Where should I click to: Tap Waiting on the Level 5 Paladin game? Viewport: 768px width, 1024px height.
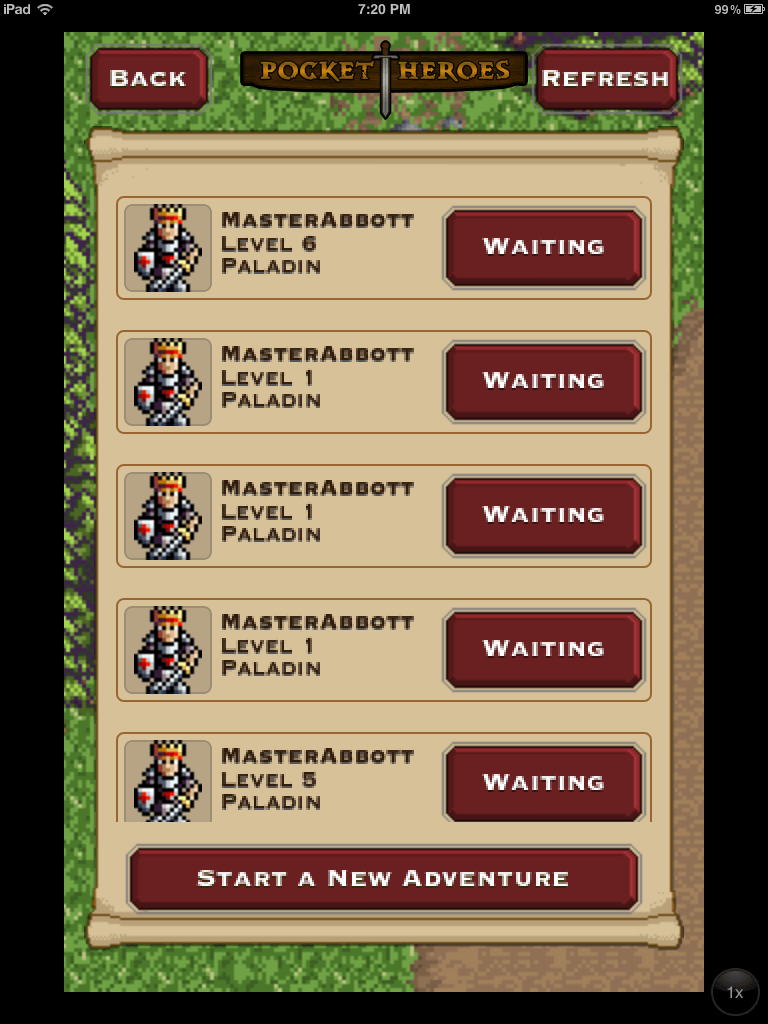click(x=544, y=782)
